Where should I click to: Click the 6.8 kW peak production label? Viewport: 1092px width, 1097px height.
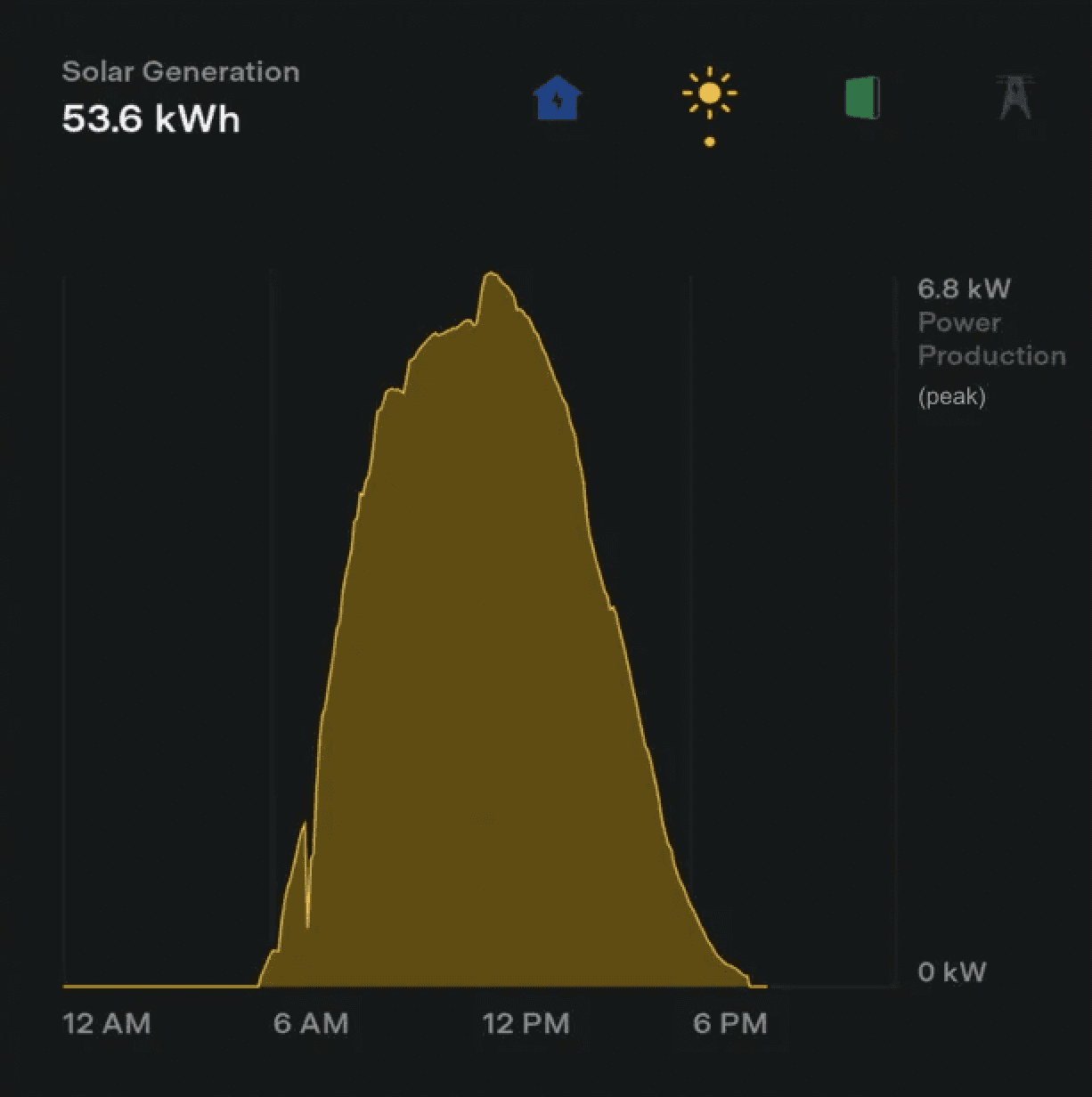click(964, 288)
